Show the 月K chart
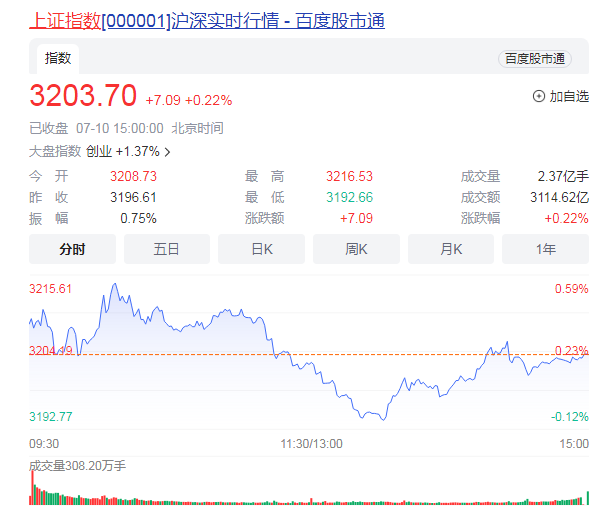The width and height of the screenshot is (615, 520). point(451,249)
